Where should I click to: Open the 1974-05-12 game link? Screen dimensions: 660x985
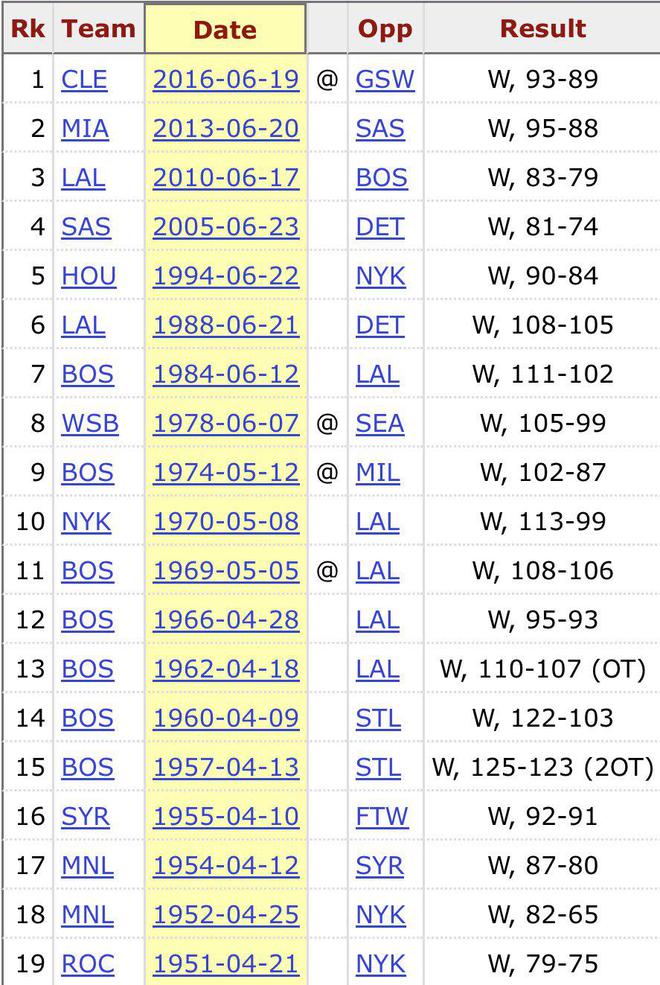[225, 472]
